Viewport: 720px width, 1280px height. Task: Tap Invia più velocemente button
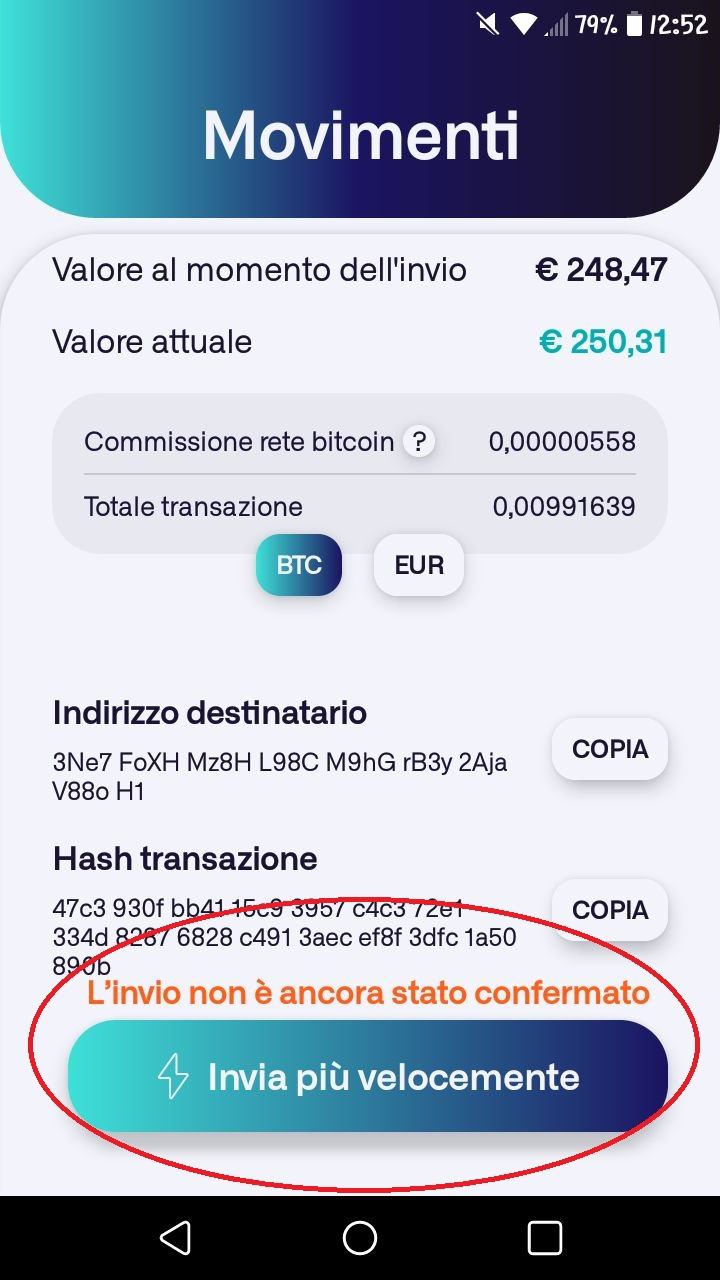(x=367, y=1077)
